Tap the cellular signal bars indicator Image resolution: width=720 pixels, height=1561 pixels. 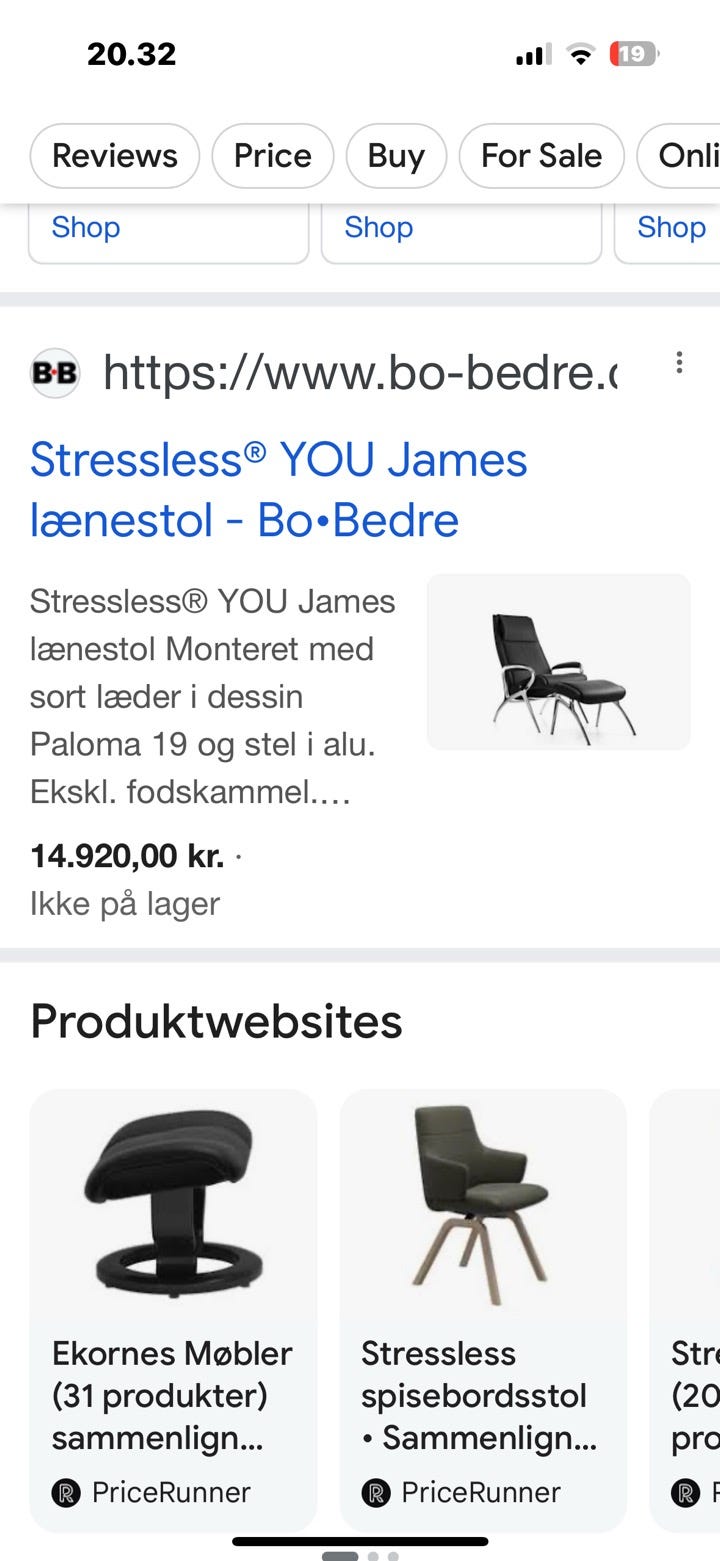click(532, 54)
